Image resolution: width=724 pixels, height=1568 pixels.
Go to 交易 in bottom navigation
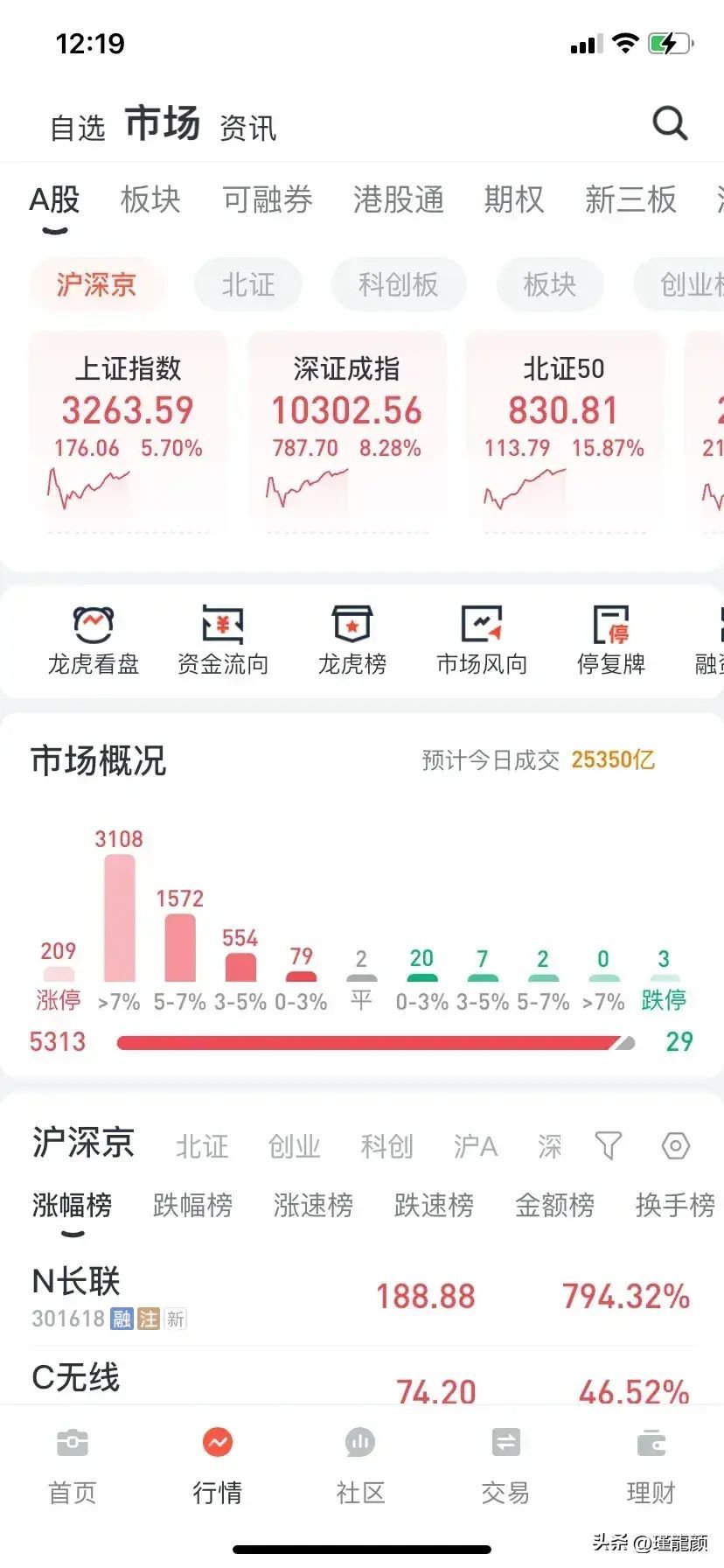(505, 1466)
